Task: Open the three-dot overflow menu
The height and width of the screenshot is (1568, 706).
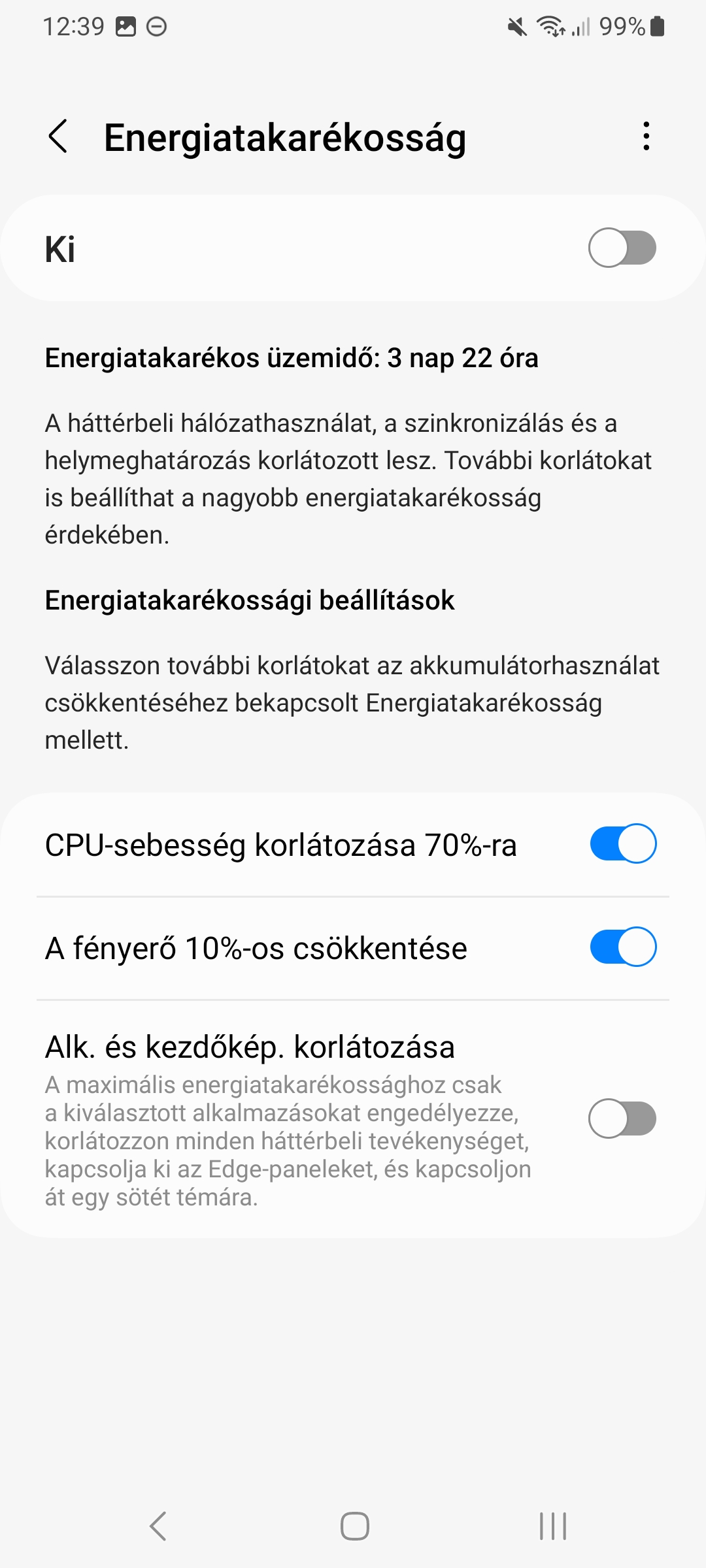Action: click(x=646, y=137)
